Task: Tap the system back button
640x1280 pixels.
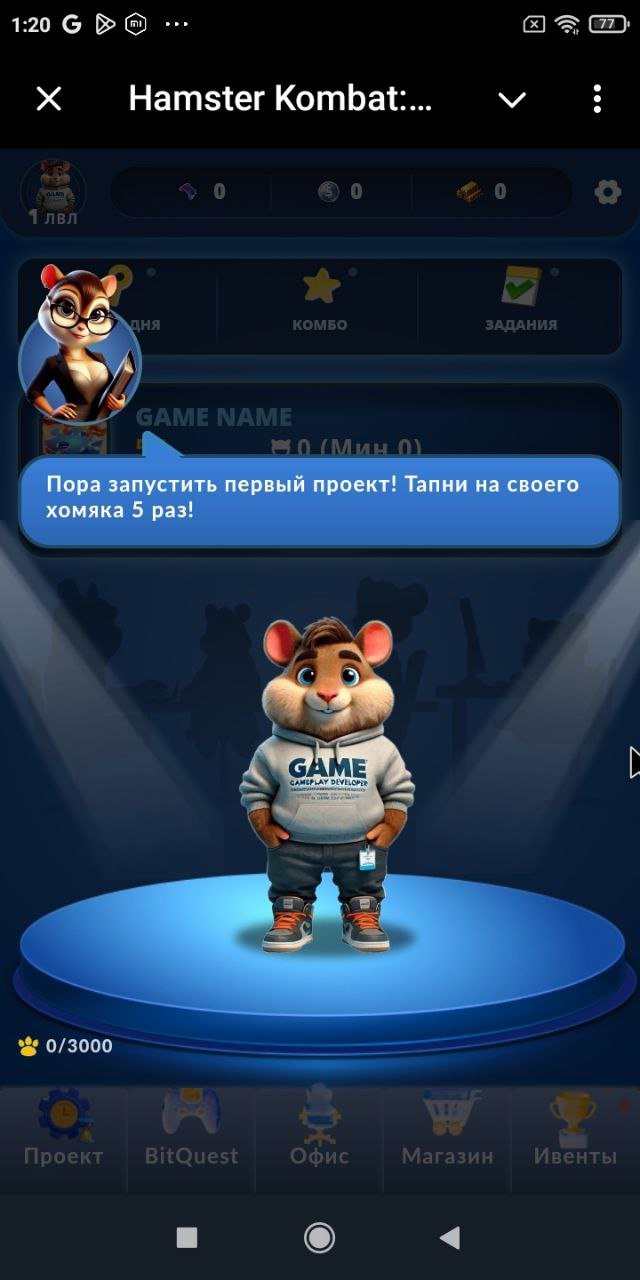Action: click(450, 1238)
